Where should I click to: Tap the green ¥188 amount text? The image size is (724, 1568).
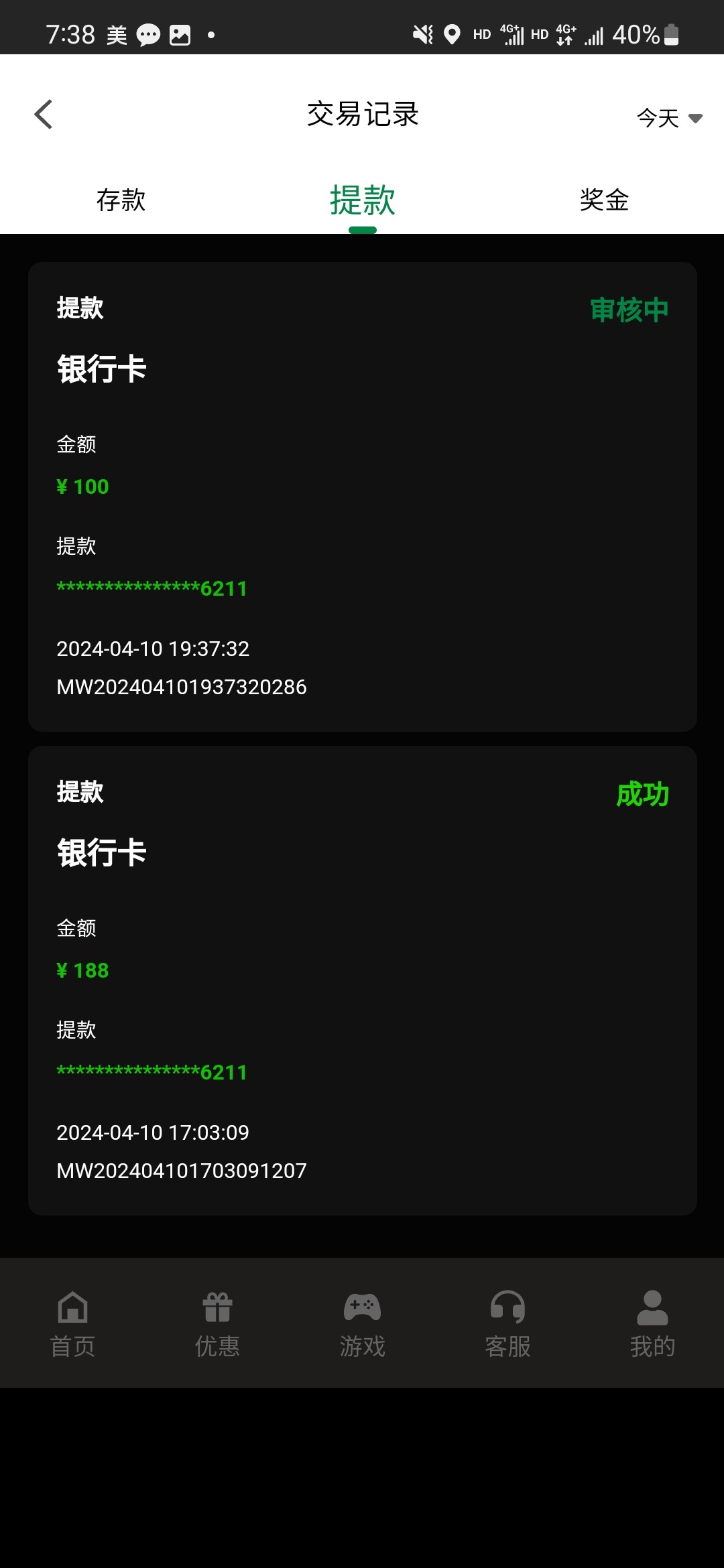(82, 970)
